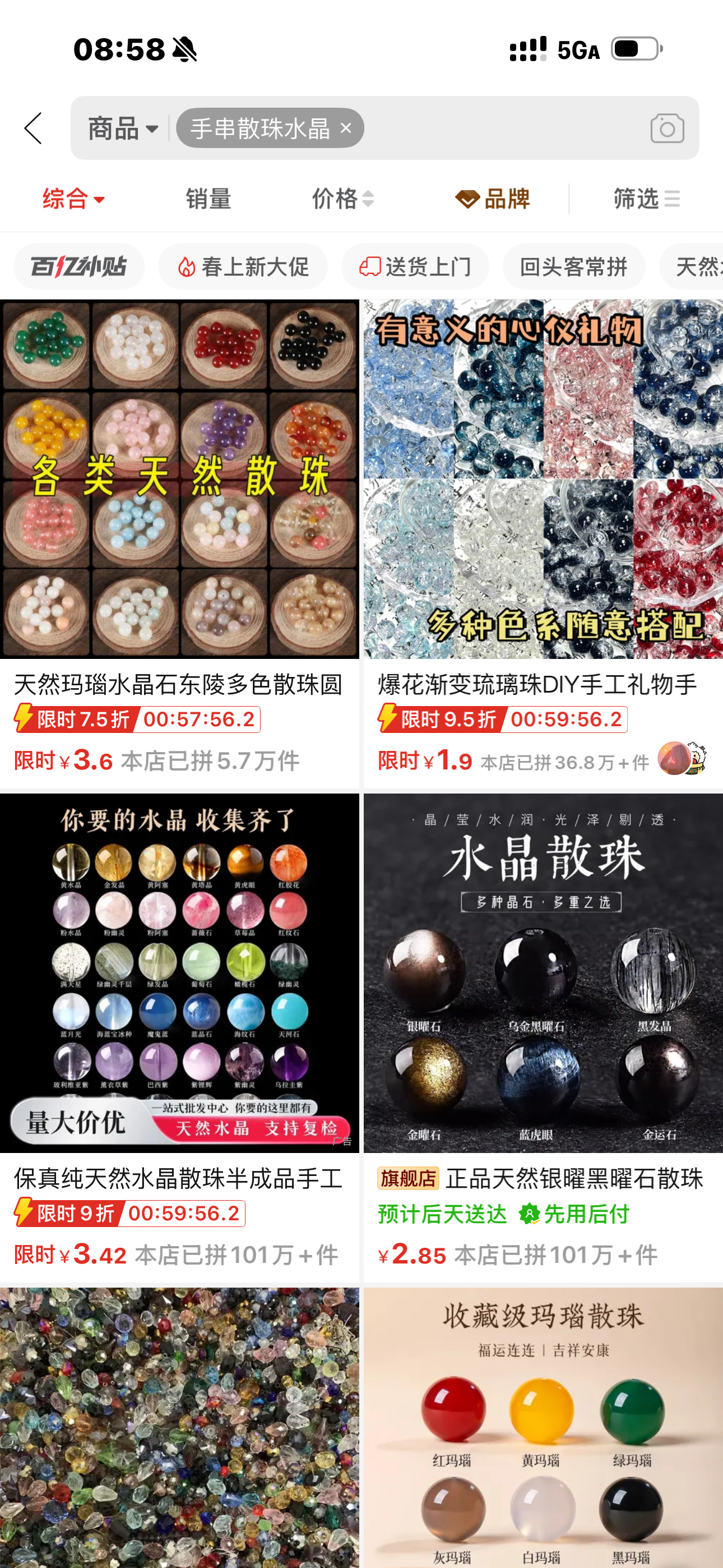Go back with the arrow icon
723x1568 pixels.
pos(34,128)
